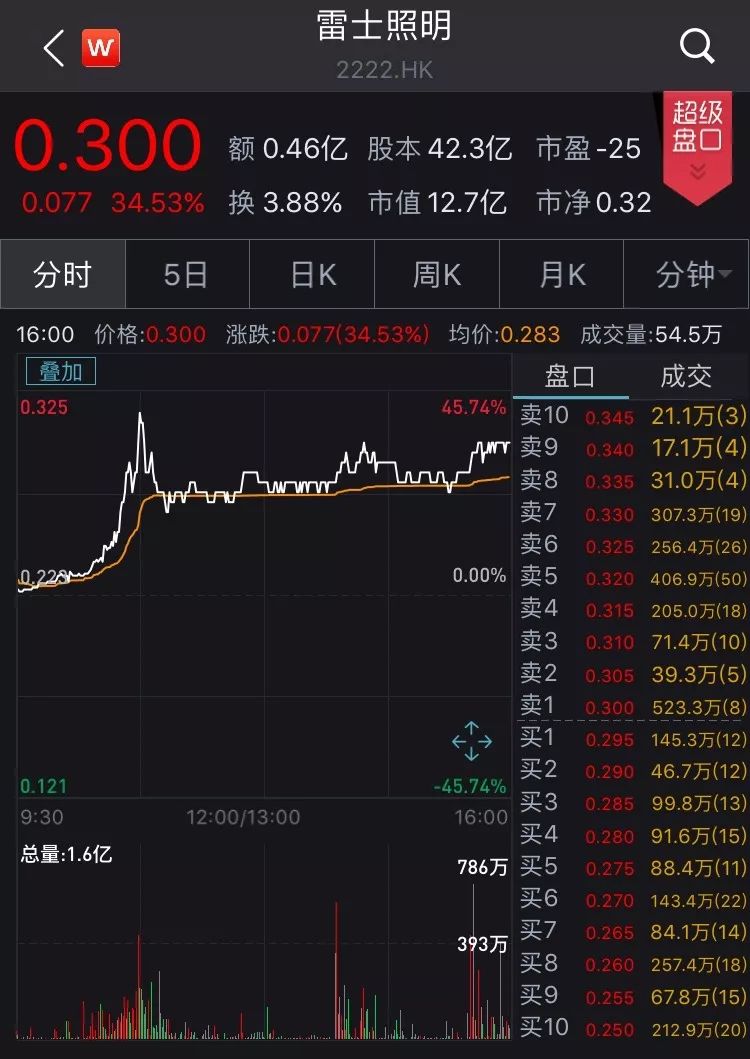Switch to the 分时 chart tab
The image size is (750, 1059).
63,275
